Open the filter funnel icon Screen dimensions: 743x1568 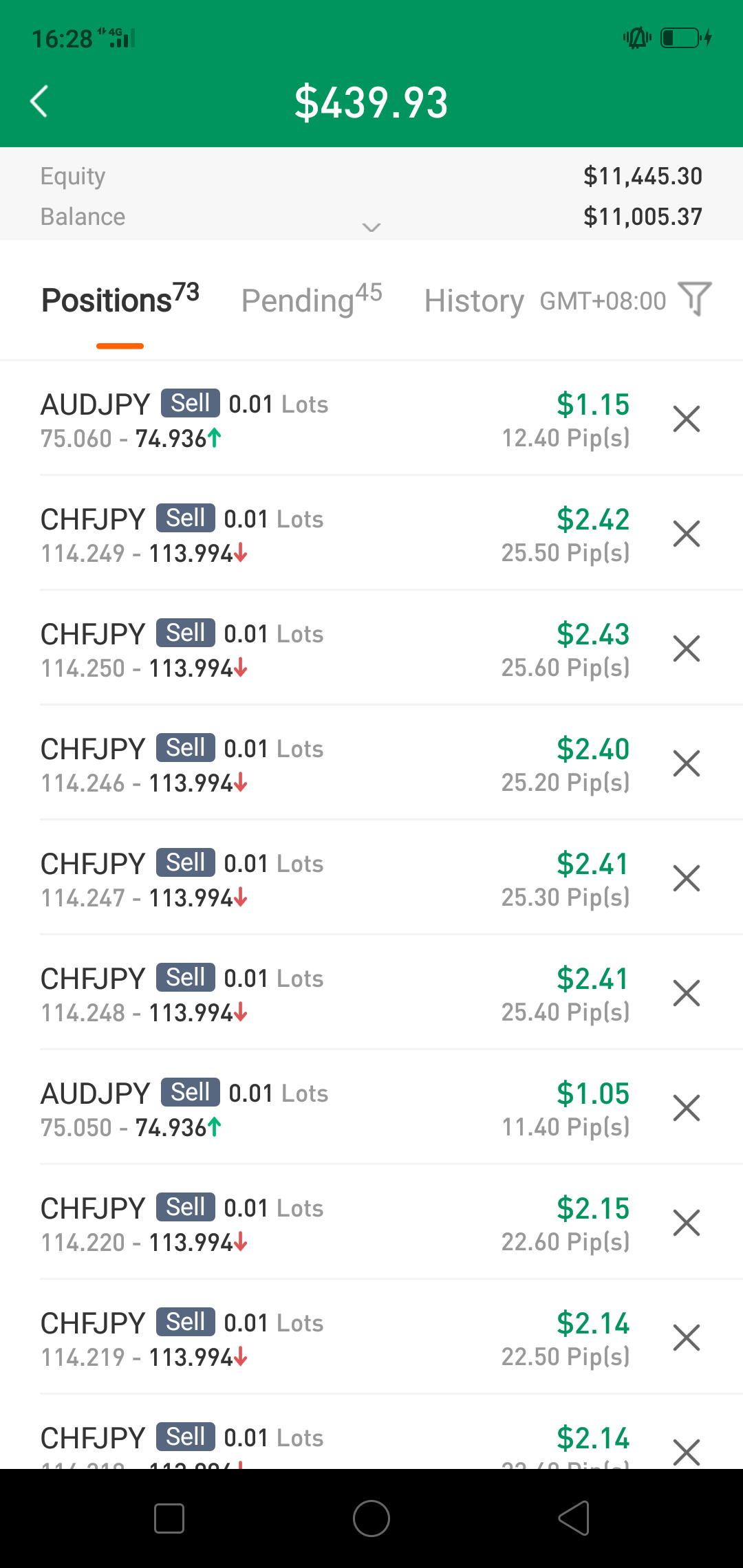[695, 299]
